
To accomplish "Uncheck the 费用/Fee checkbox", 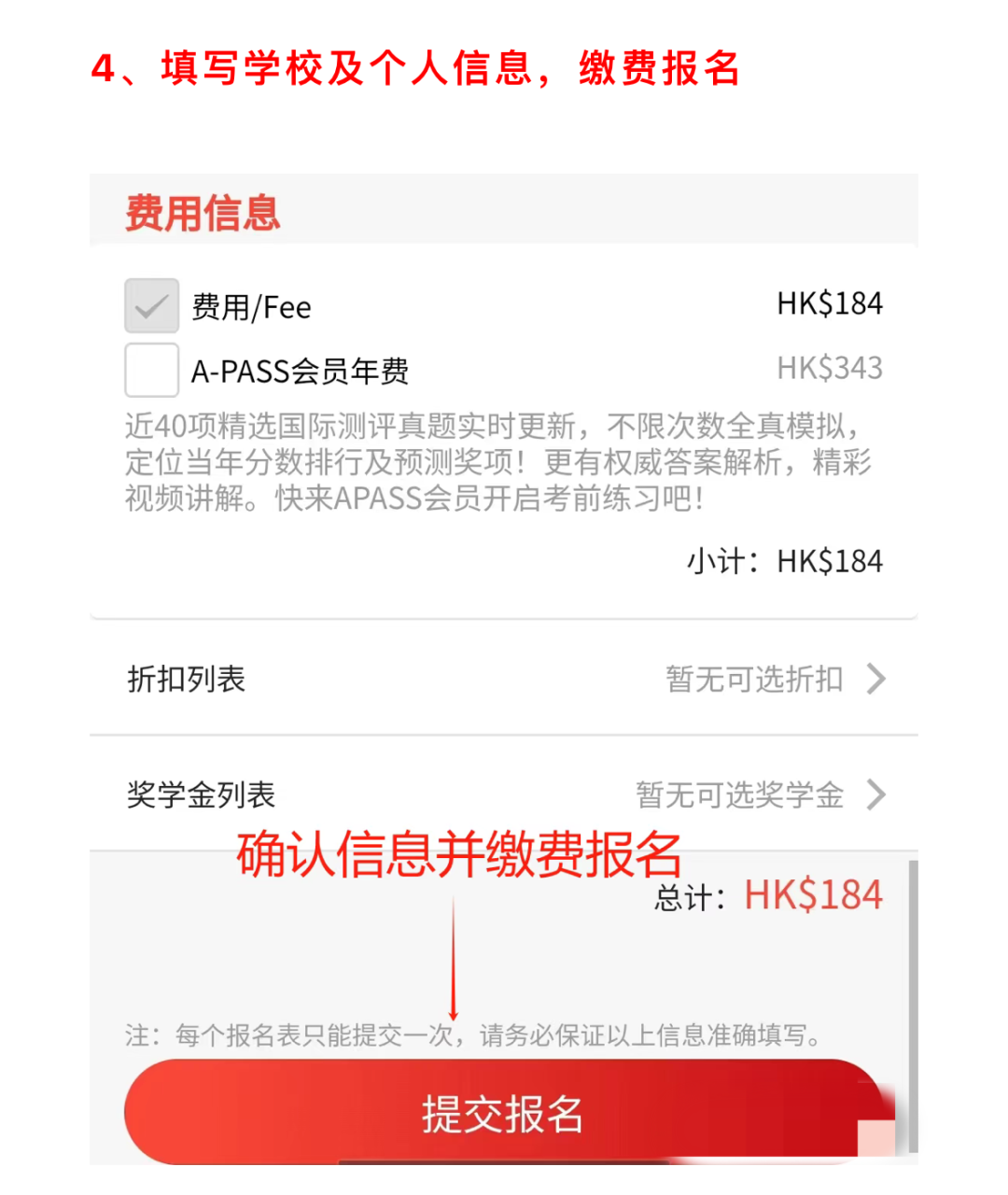I will [151, 305].
